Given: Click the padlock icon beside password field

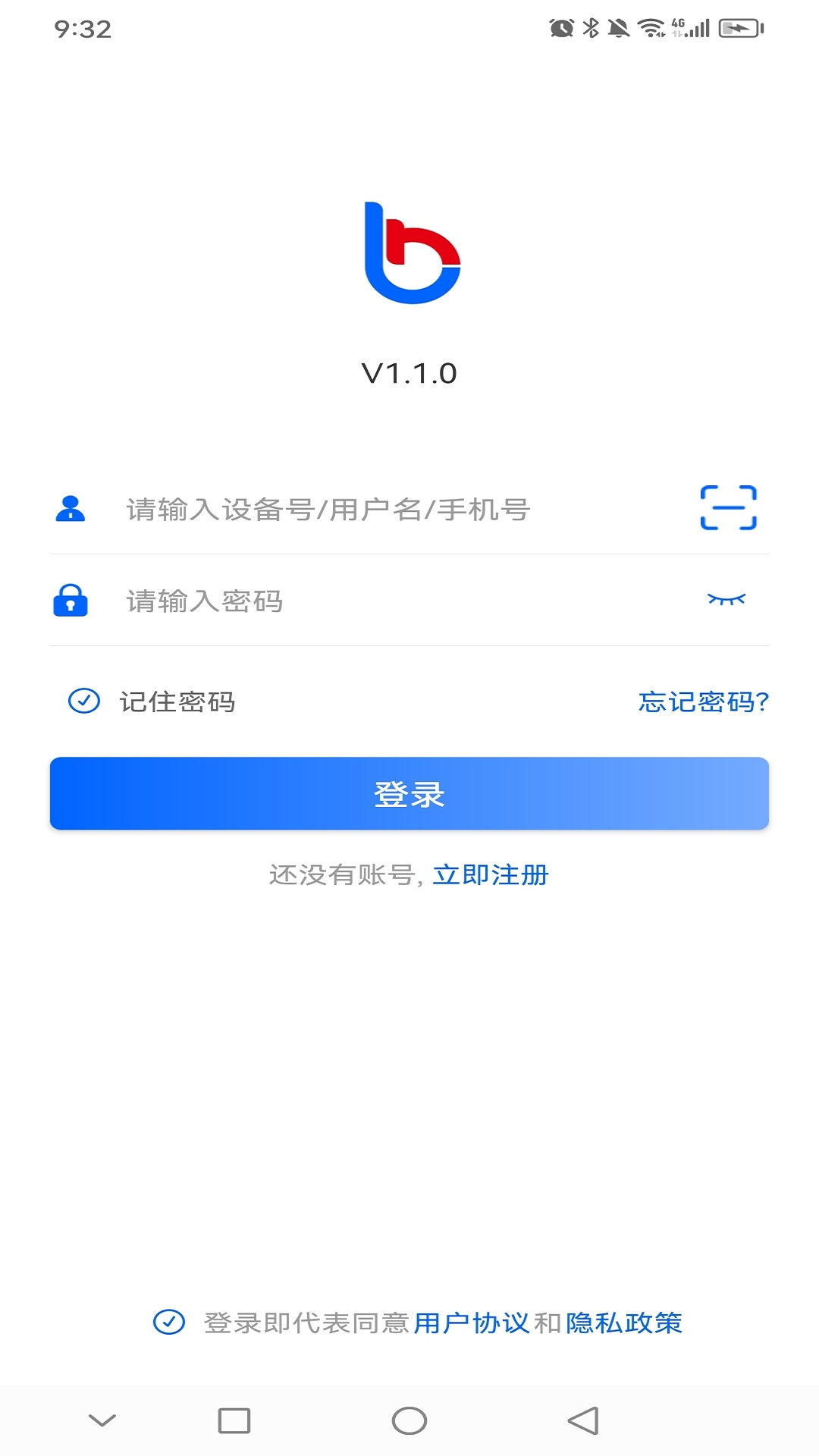Looking at the screenshot, I should pos(71,601).
